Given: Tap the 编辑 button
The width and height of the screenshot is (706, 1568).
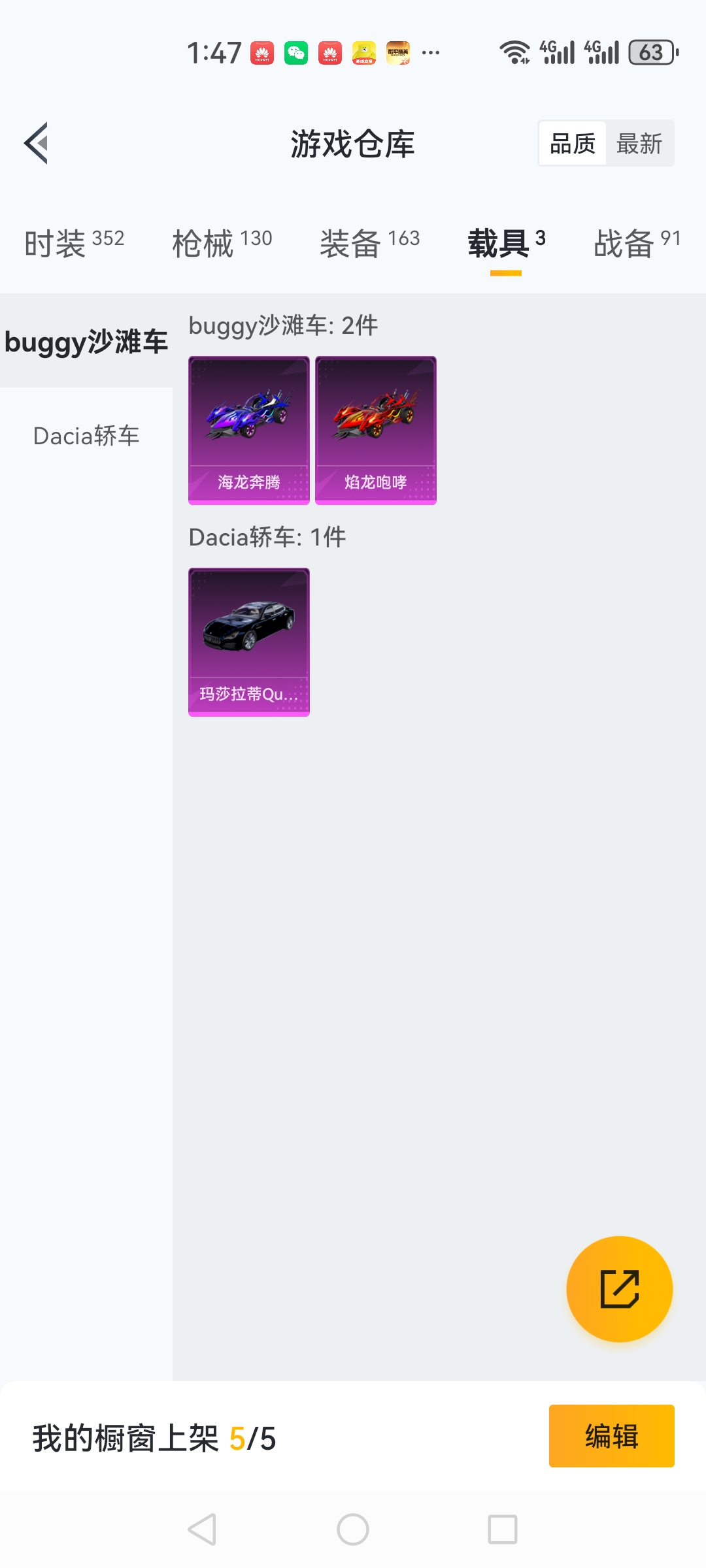Looking at the screenshot, I should point(611,1436).
